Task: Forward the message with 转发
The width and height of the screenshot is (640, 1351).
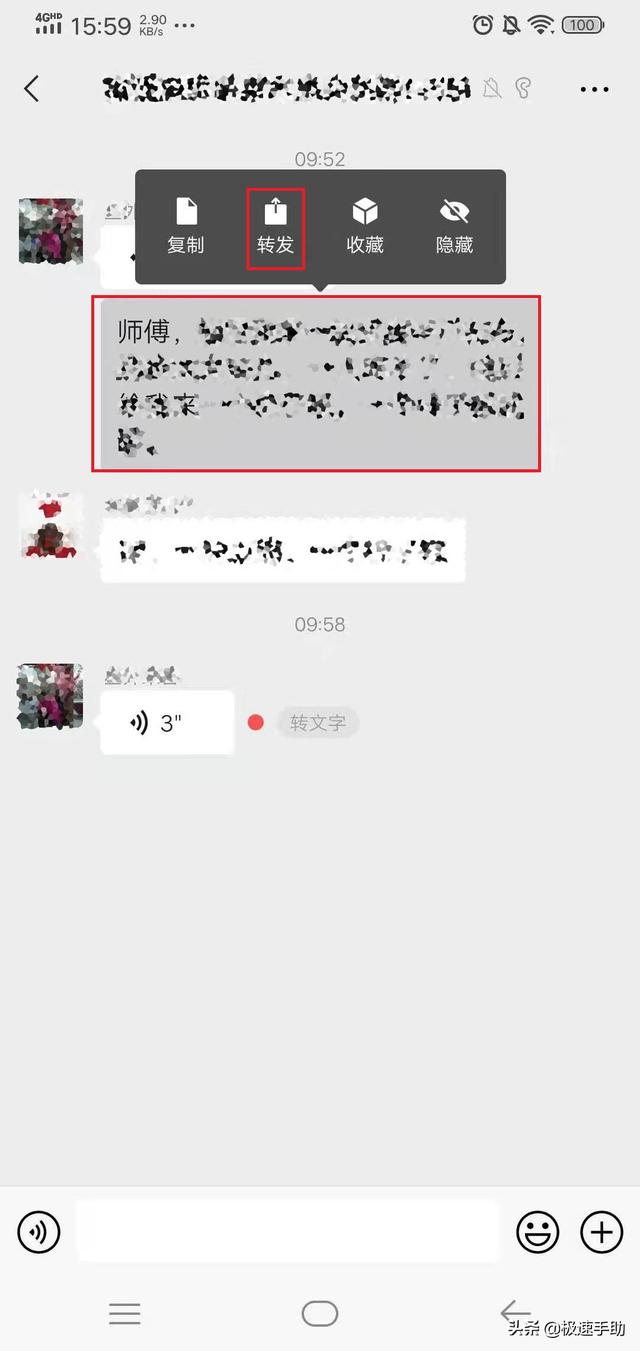Action: (275, 226)
